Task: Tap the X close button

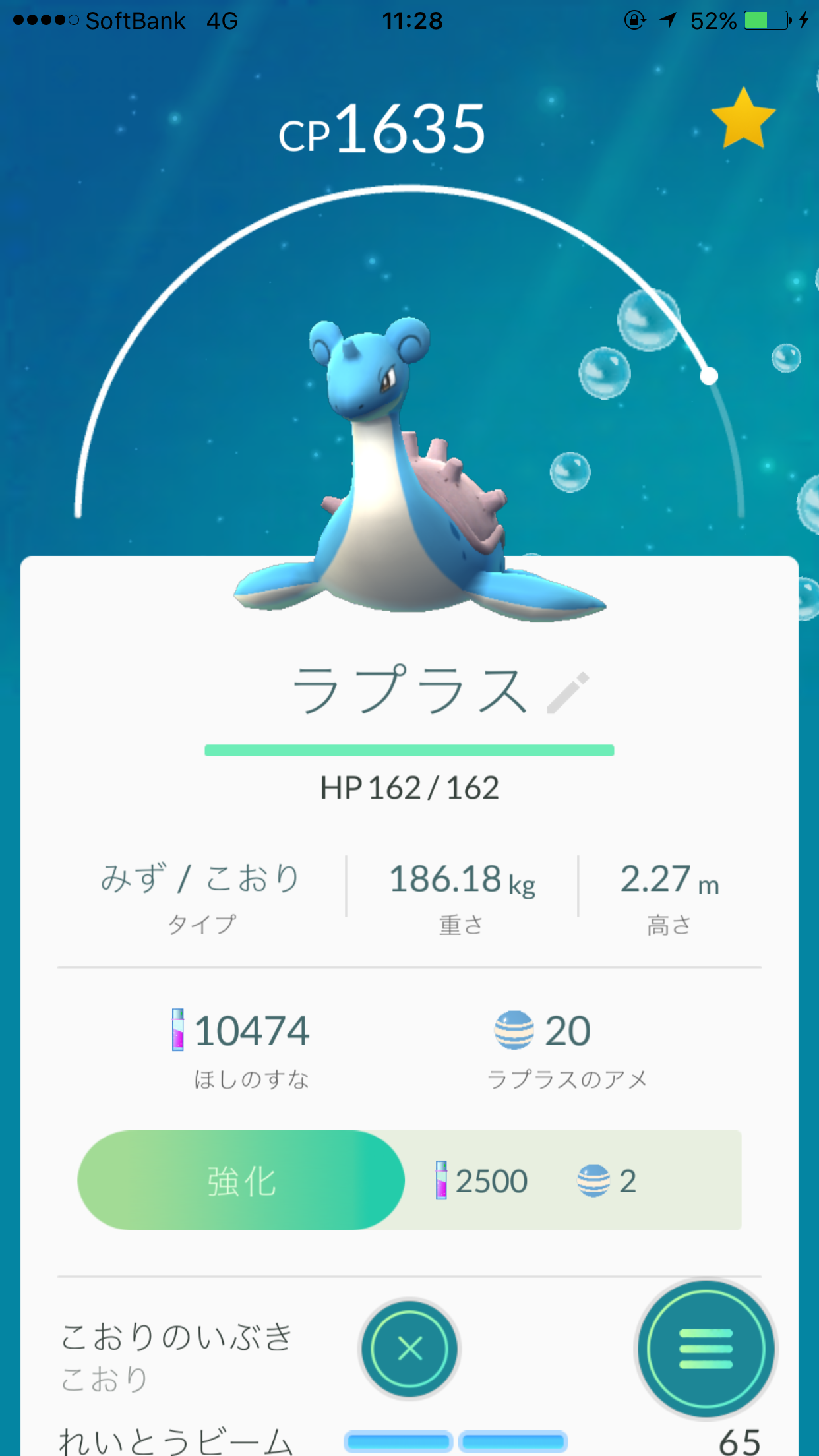Action: [409, 1349]
